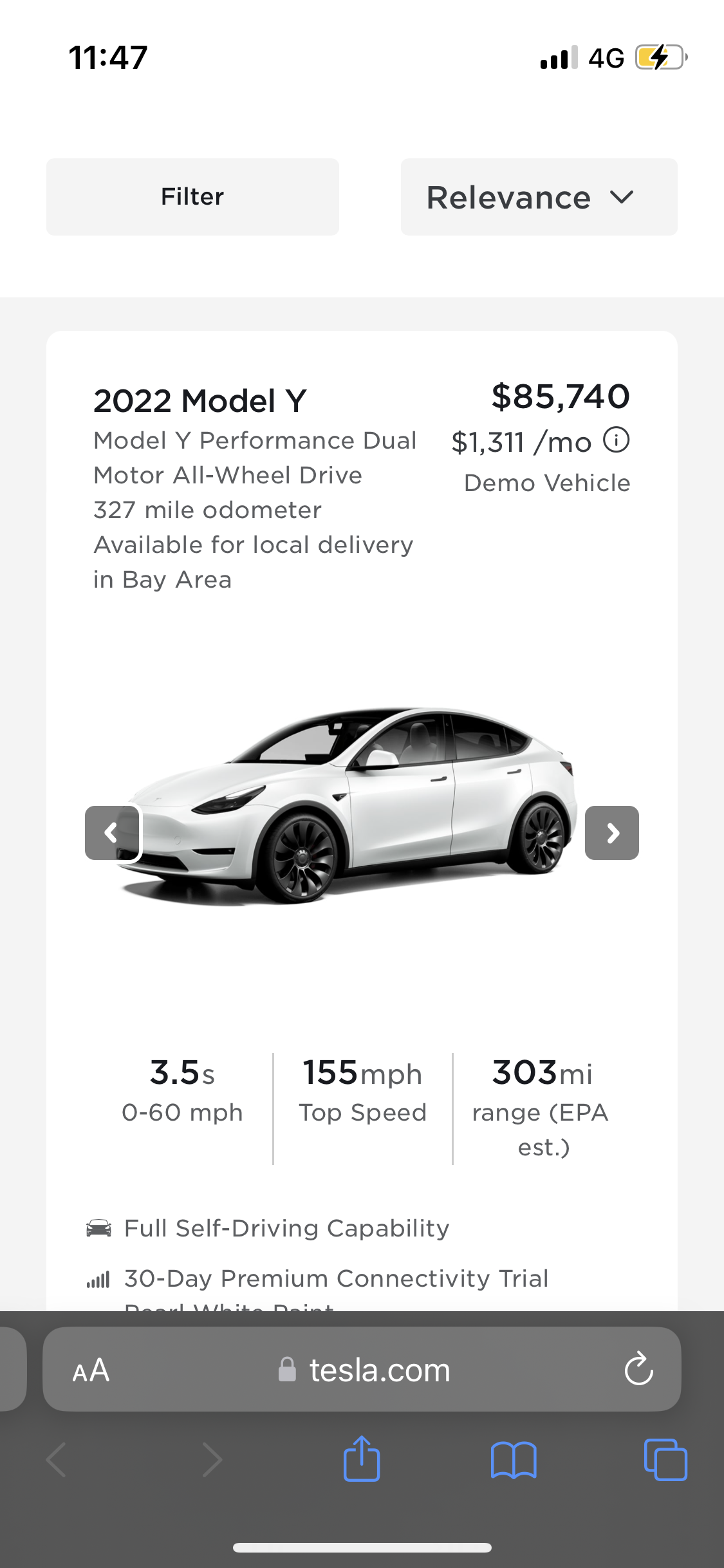Expand the Relevance sort dropdown
The width and height of the screenshot is (724, 1568).
click(538, 197)
